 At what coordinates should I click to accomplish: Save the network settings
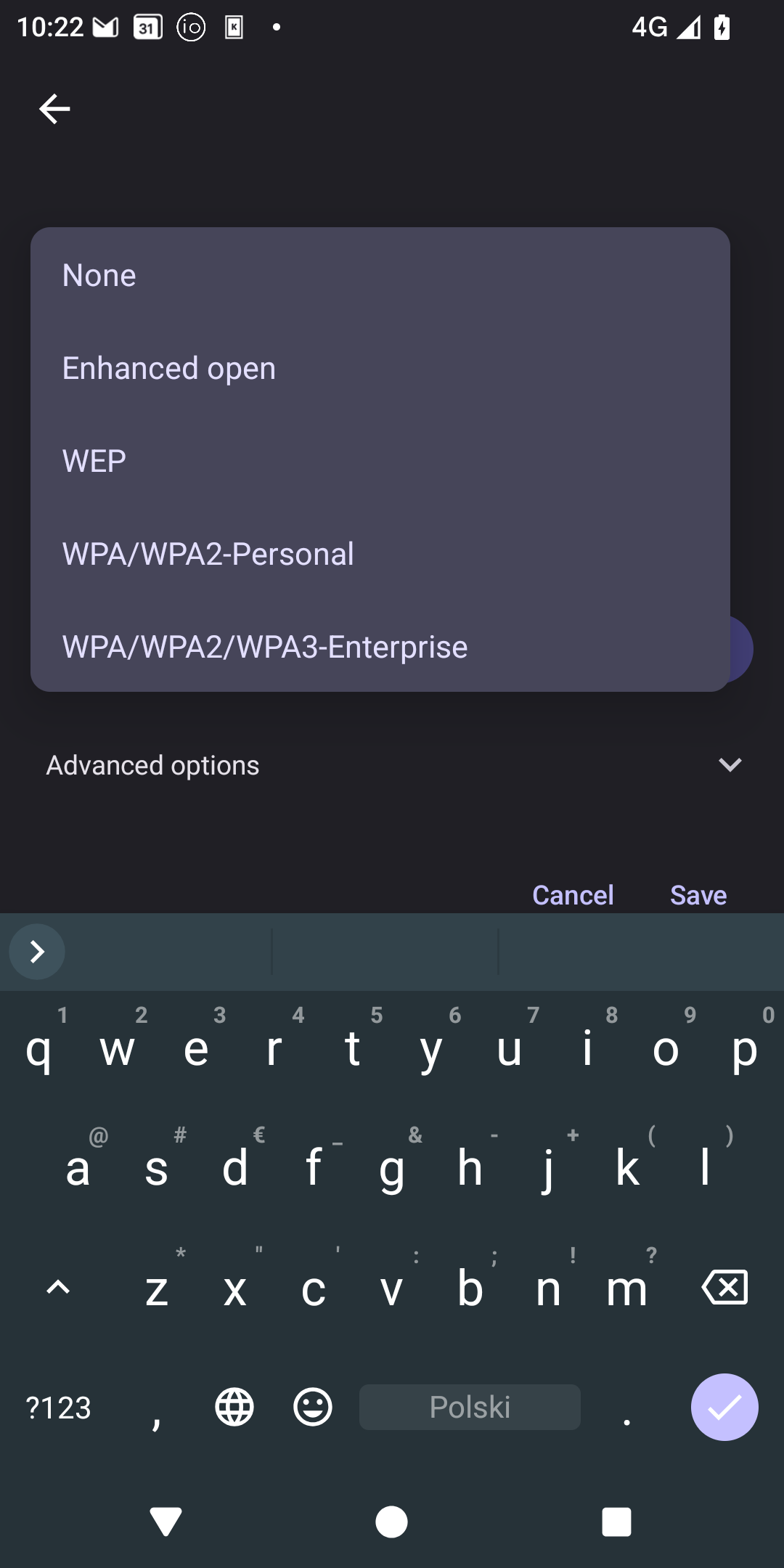[698, 895]
